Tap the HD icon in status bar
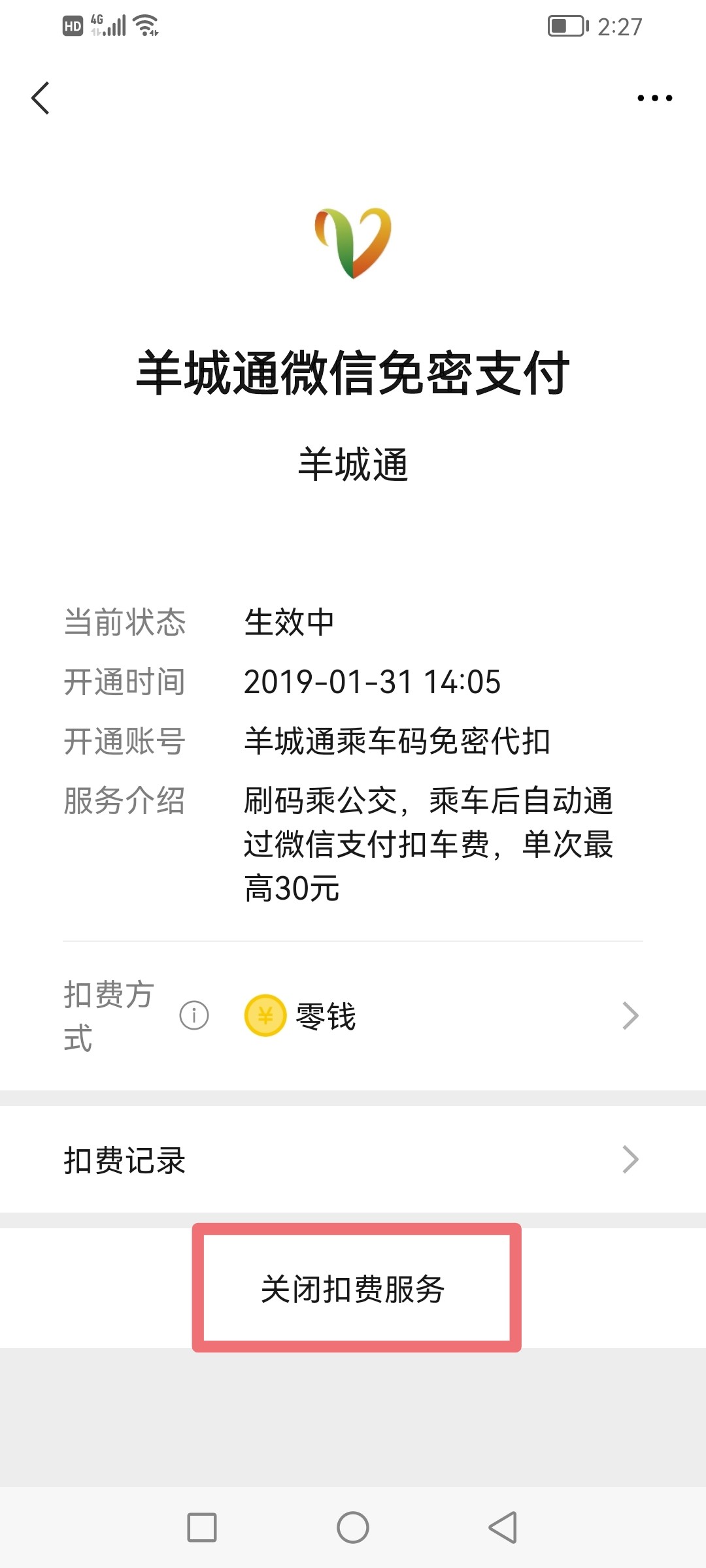Image resolution: width=706 pixels, height=1568 pixels. (x=74, y=26)
